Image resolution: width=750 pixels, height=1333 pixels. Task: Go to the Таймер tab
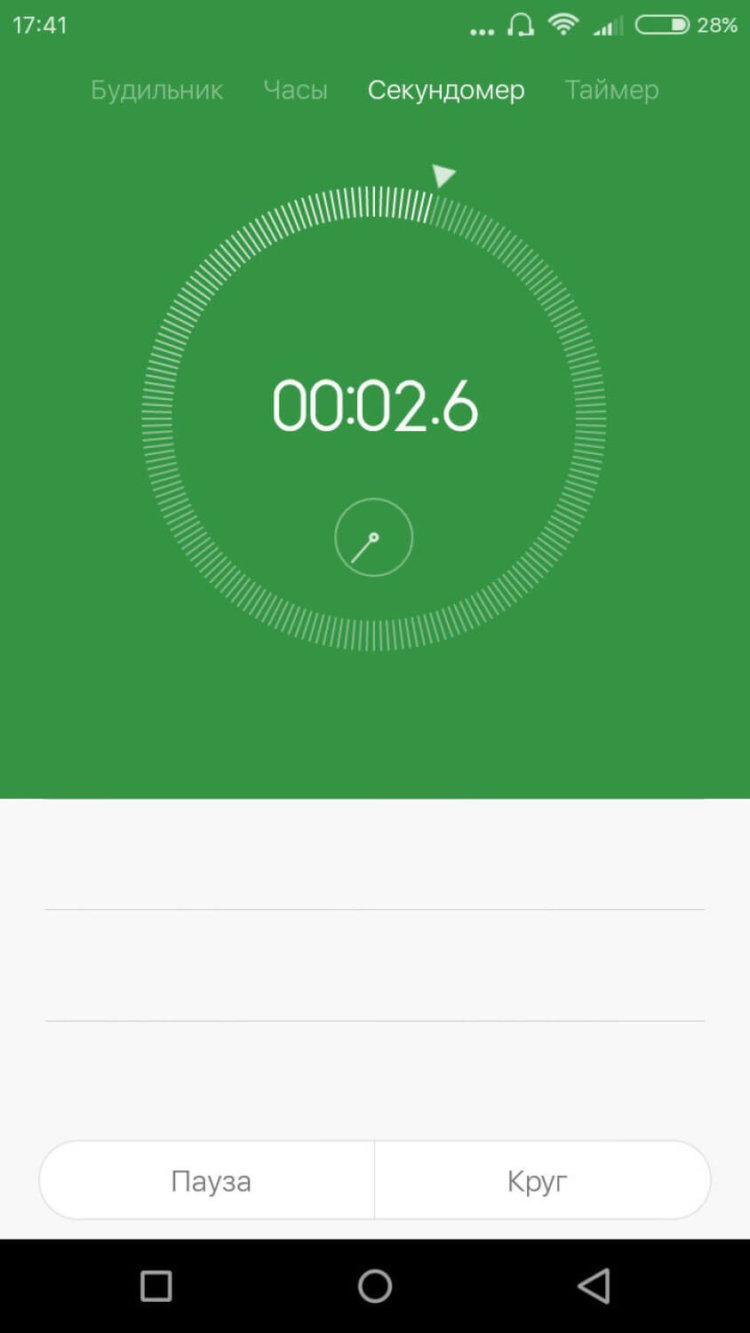point(611,90)
